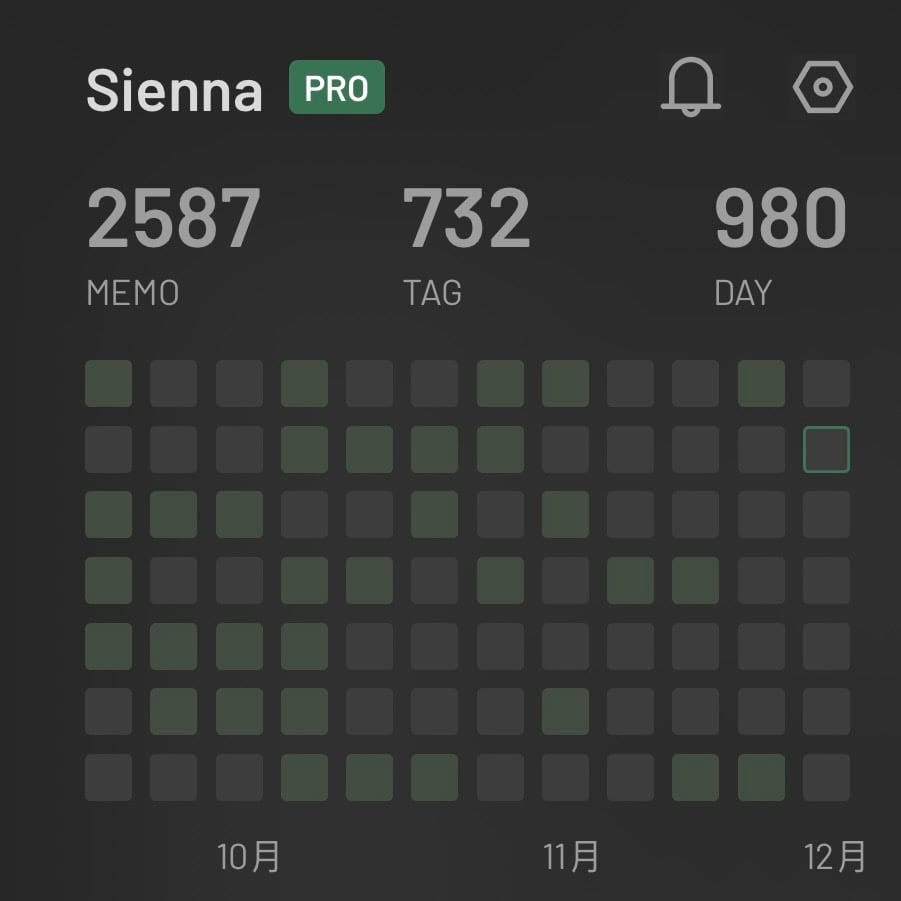Open the 2587 MEMO stat
Image resolution: width=901 pixels, height=901 pixels.
tap(173, 243)
